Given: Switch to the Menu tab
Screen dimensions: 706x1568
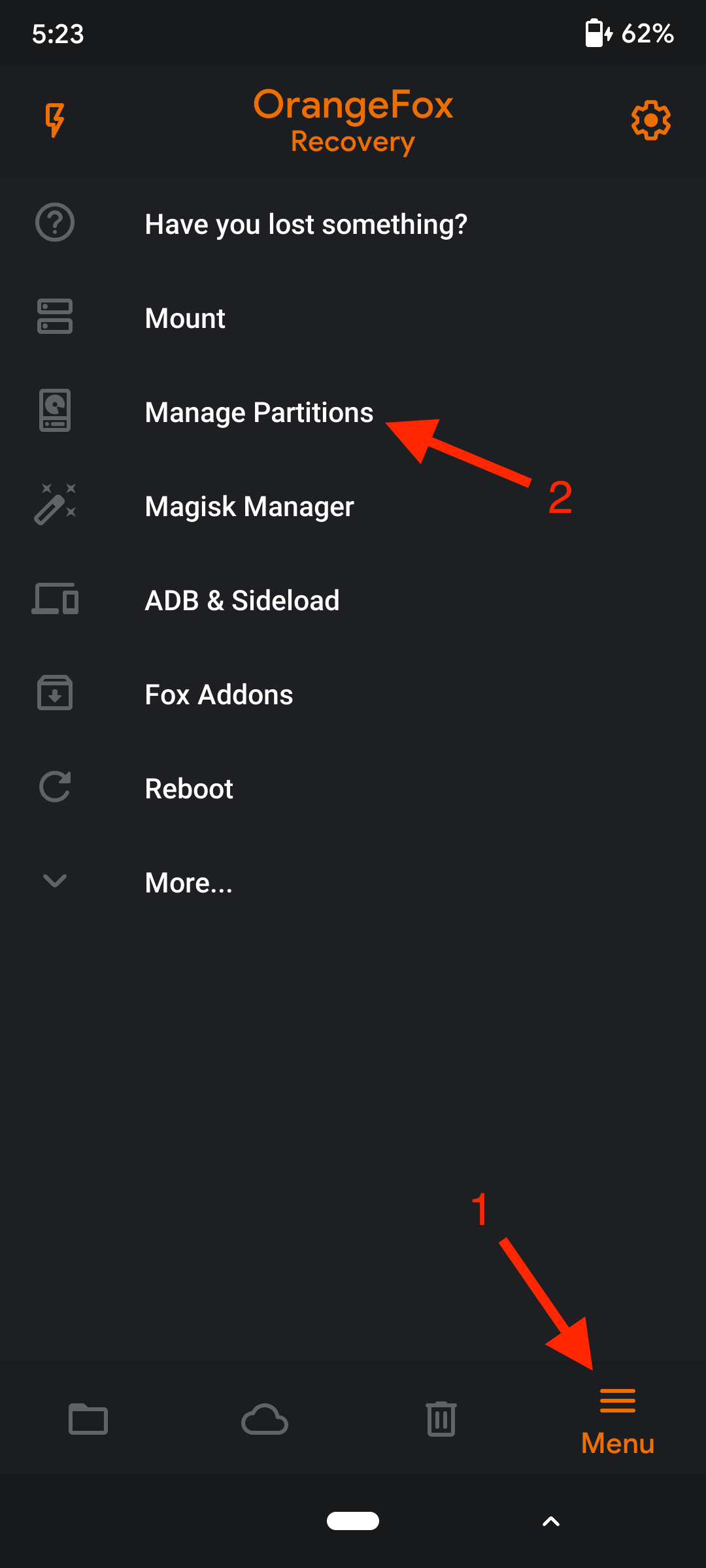Looking at the screenshot, I should tap(618, 1422).
